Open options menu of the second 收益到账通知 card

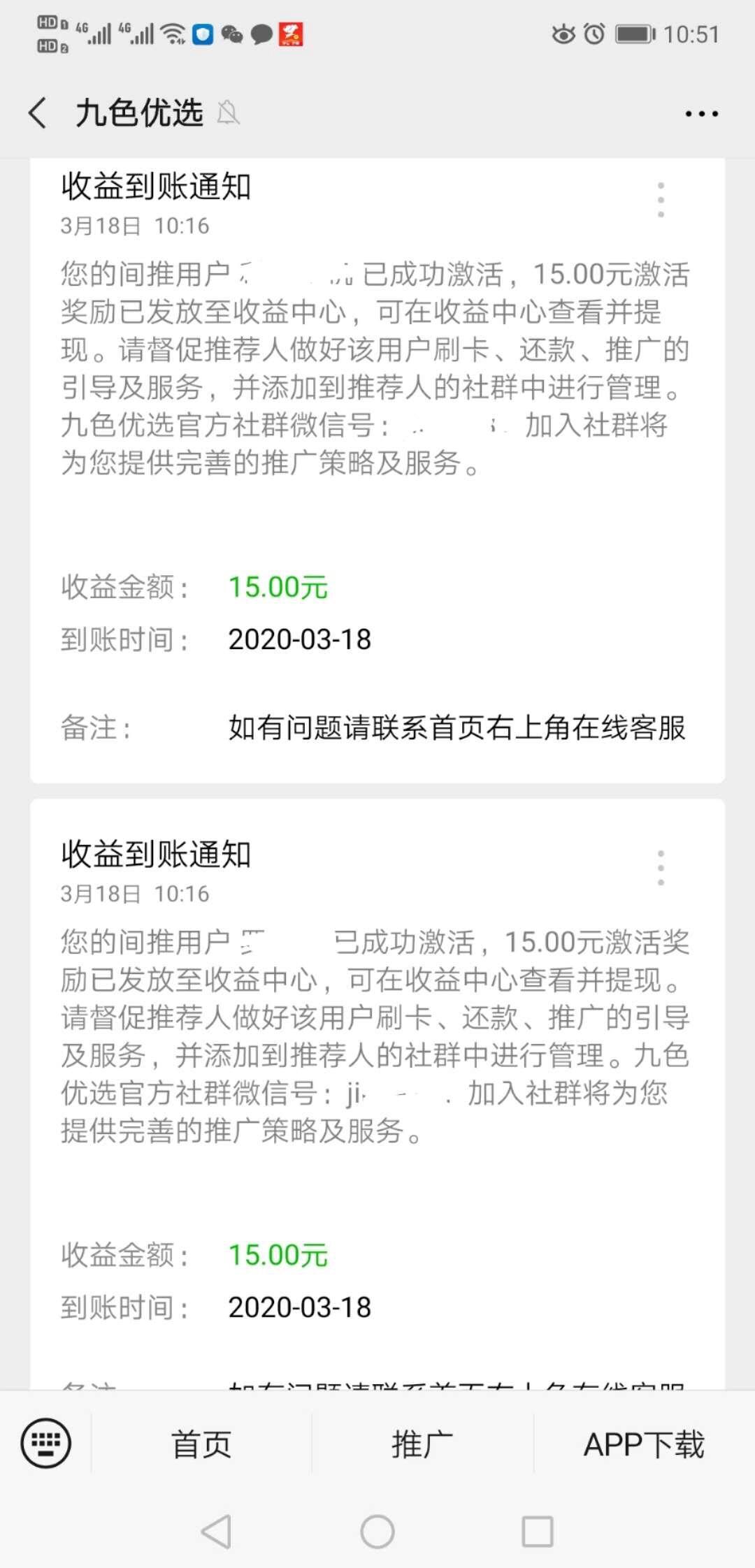coord(660,866)
